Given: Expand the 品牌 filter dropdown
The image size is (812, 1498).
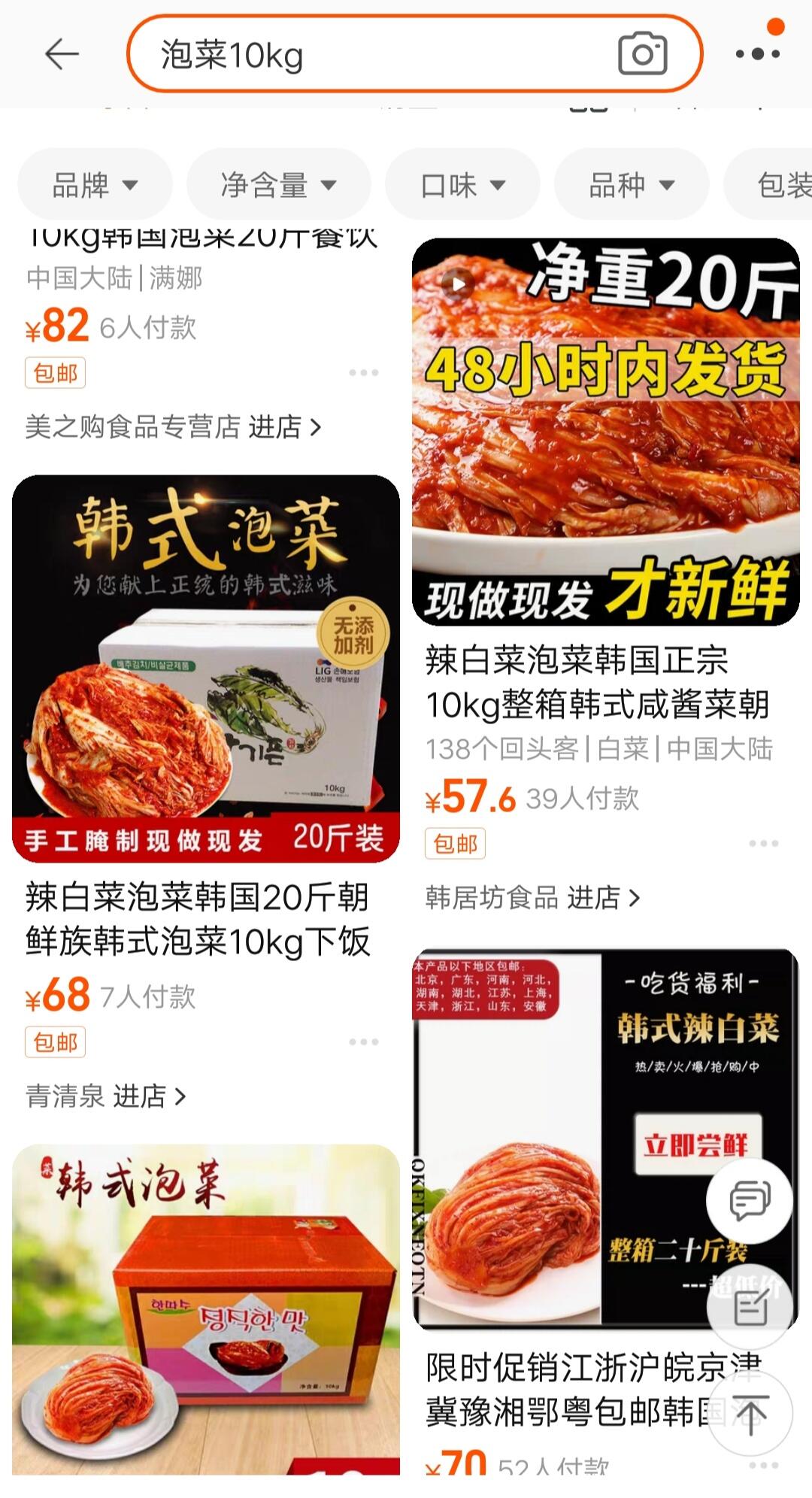Looking at the screenshot, I should tap(95, 184).
